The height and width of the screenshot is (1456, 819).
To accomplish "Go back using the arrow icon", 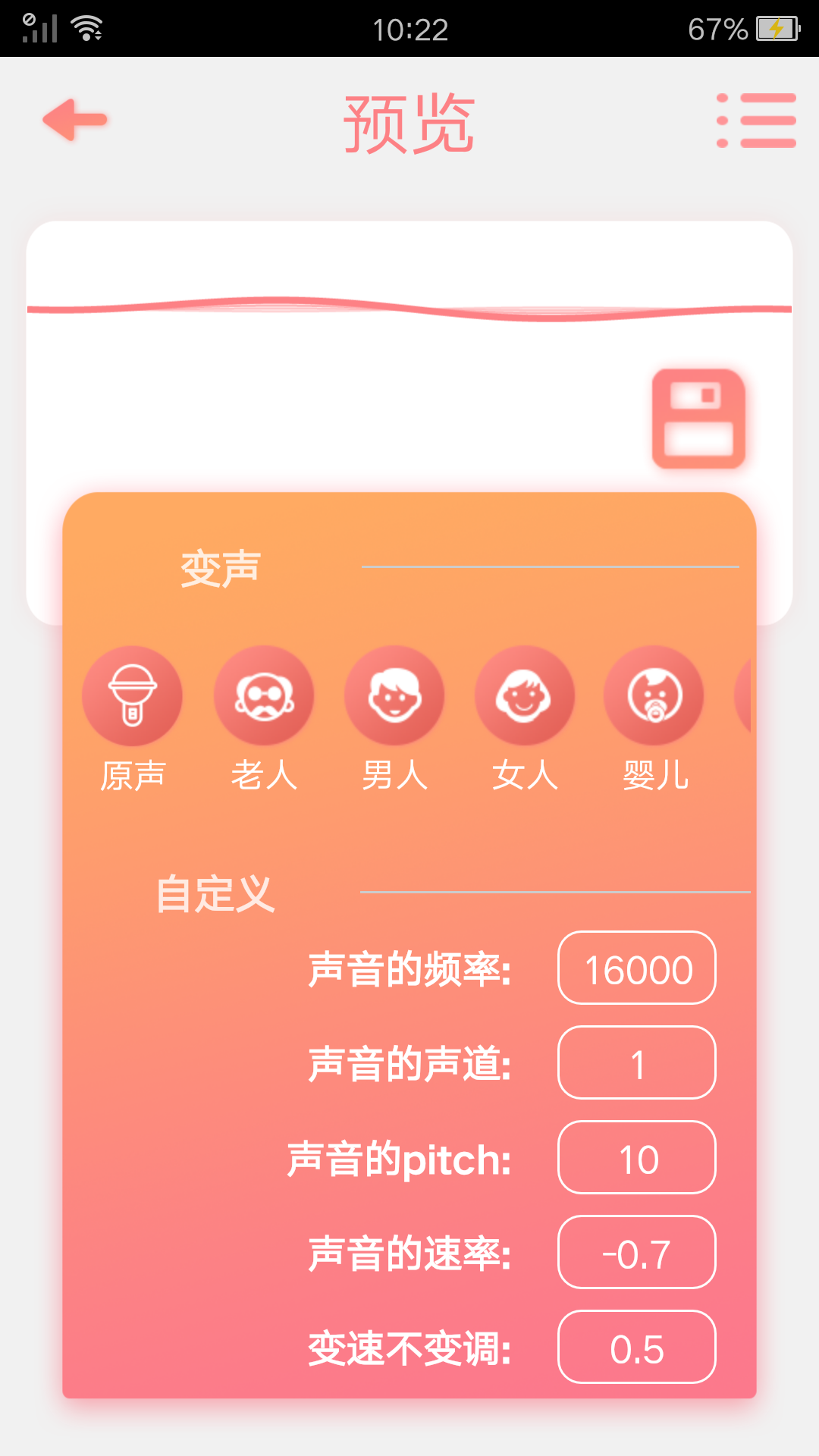I will (x=74, y=120).
